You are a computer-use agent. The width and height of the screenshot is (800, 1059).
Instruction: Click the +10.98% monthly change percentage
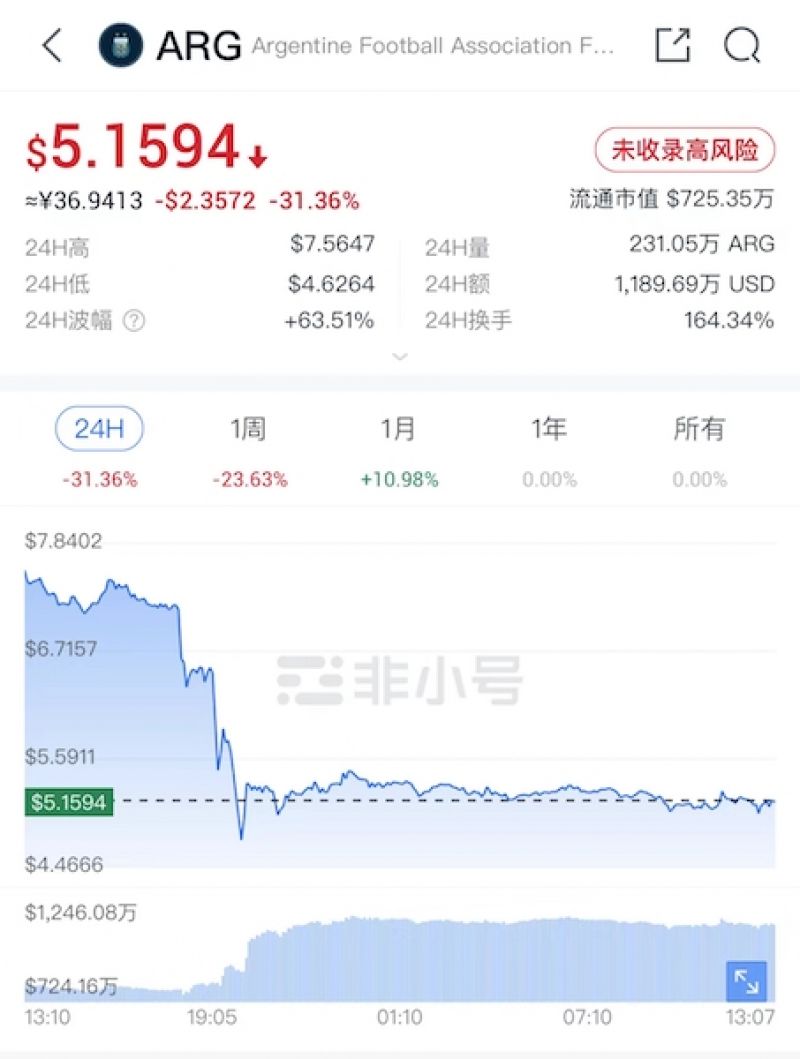tap(398, 479)
